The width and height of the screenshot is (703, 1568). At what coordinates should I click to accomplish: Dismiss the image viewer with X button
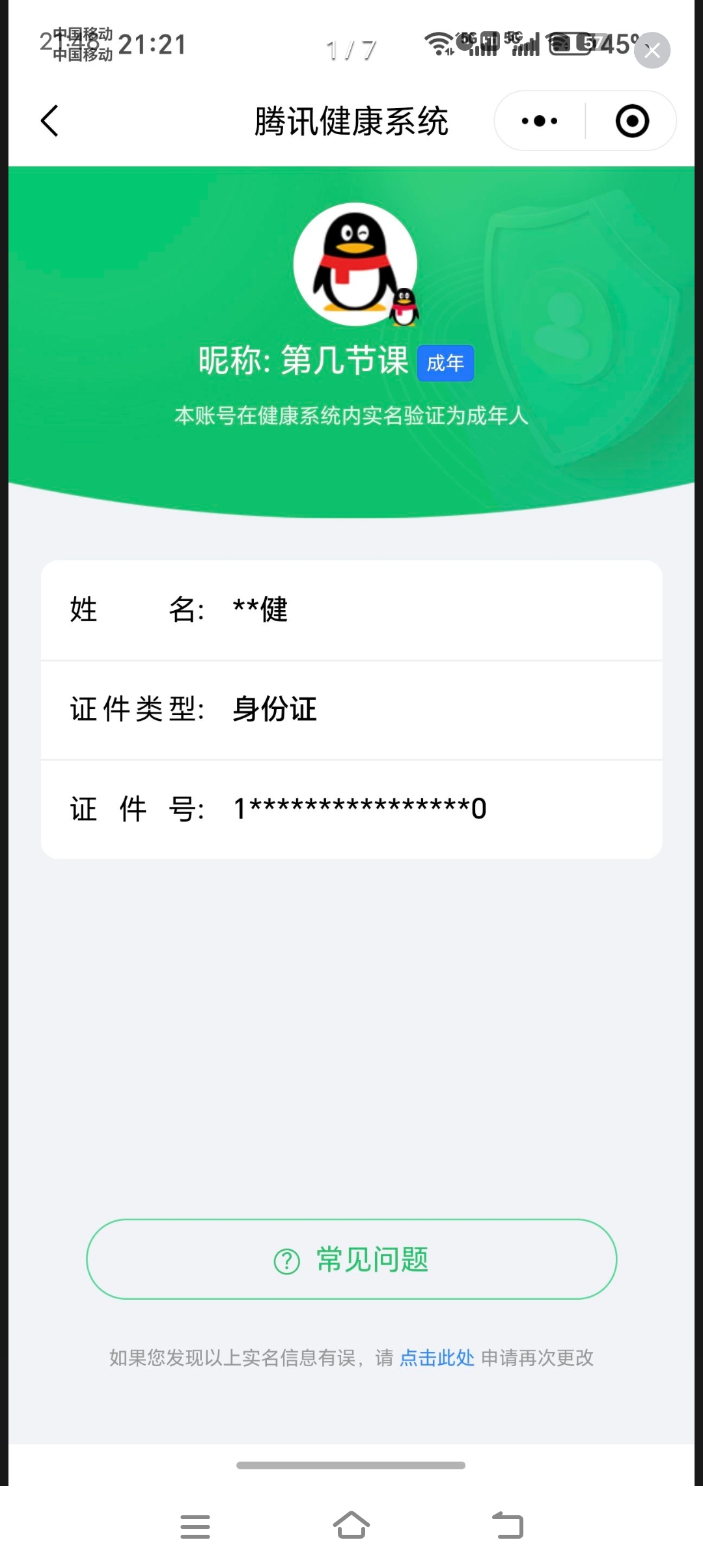click(x=652, y=50)
